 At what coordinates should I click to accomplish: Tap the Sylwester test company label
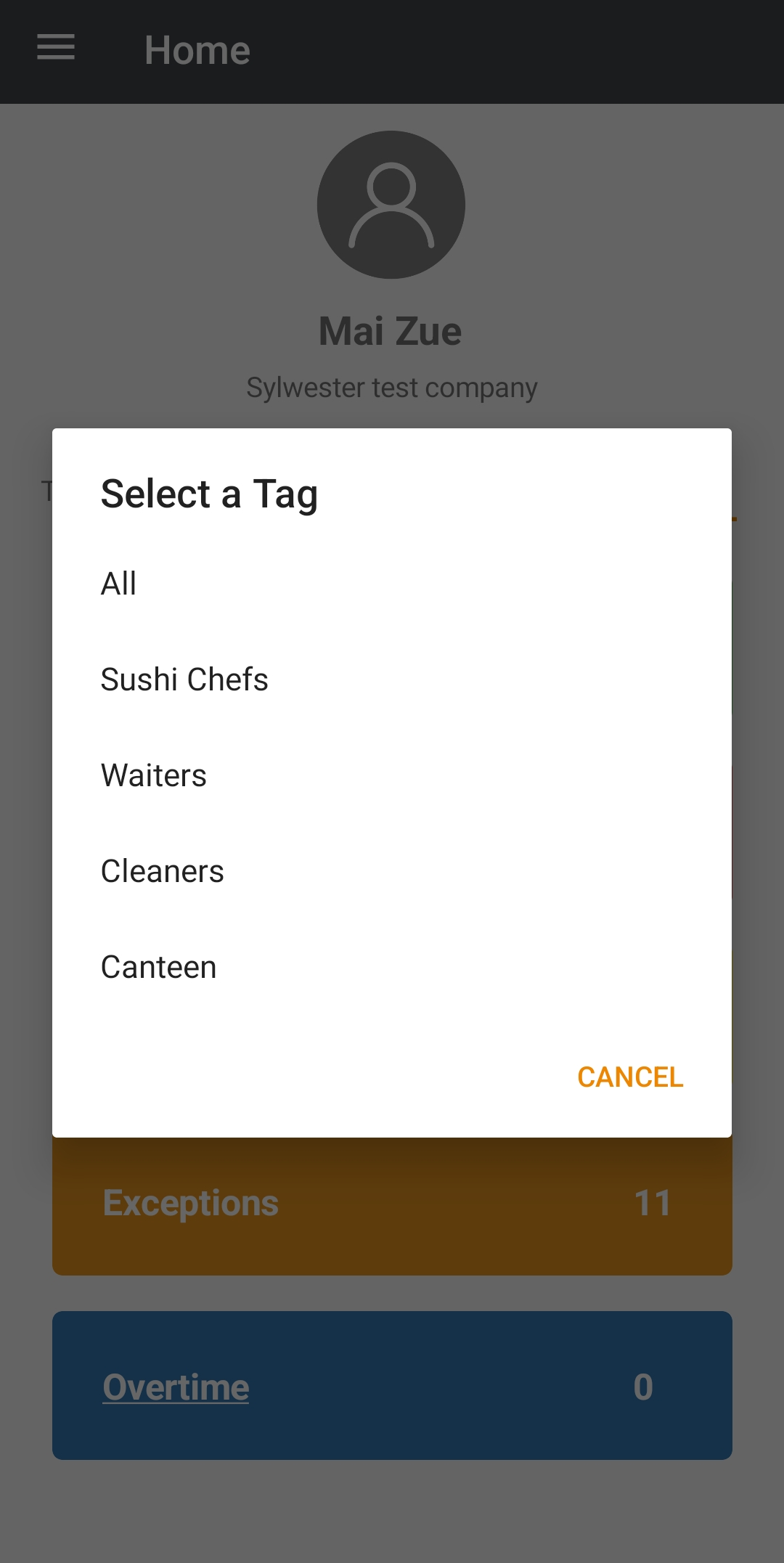pos(392,388)
